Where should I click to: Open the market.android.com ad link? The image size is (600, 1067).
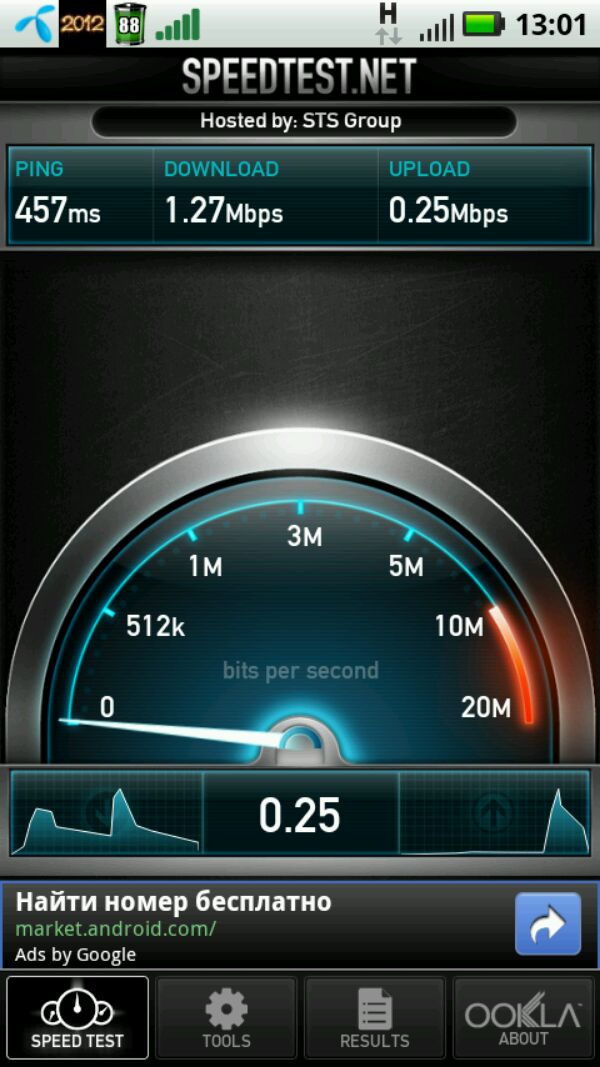pyautogui.click(x=116, y=929)
